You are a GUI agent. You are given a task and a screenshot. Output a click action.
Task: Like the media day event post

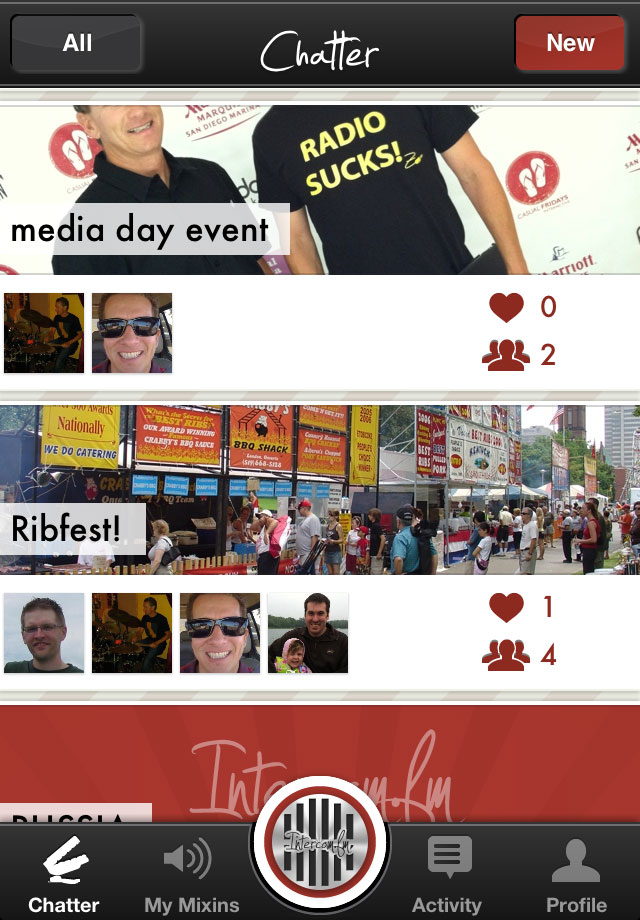[507, 308]
